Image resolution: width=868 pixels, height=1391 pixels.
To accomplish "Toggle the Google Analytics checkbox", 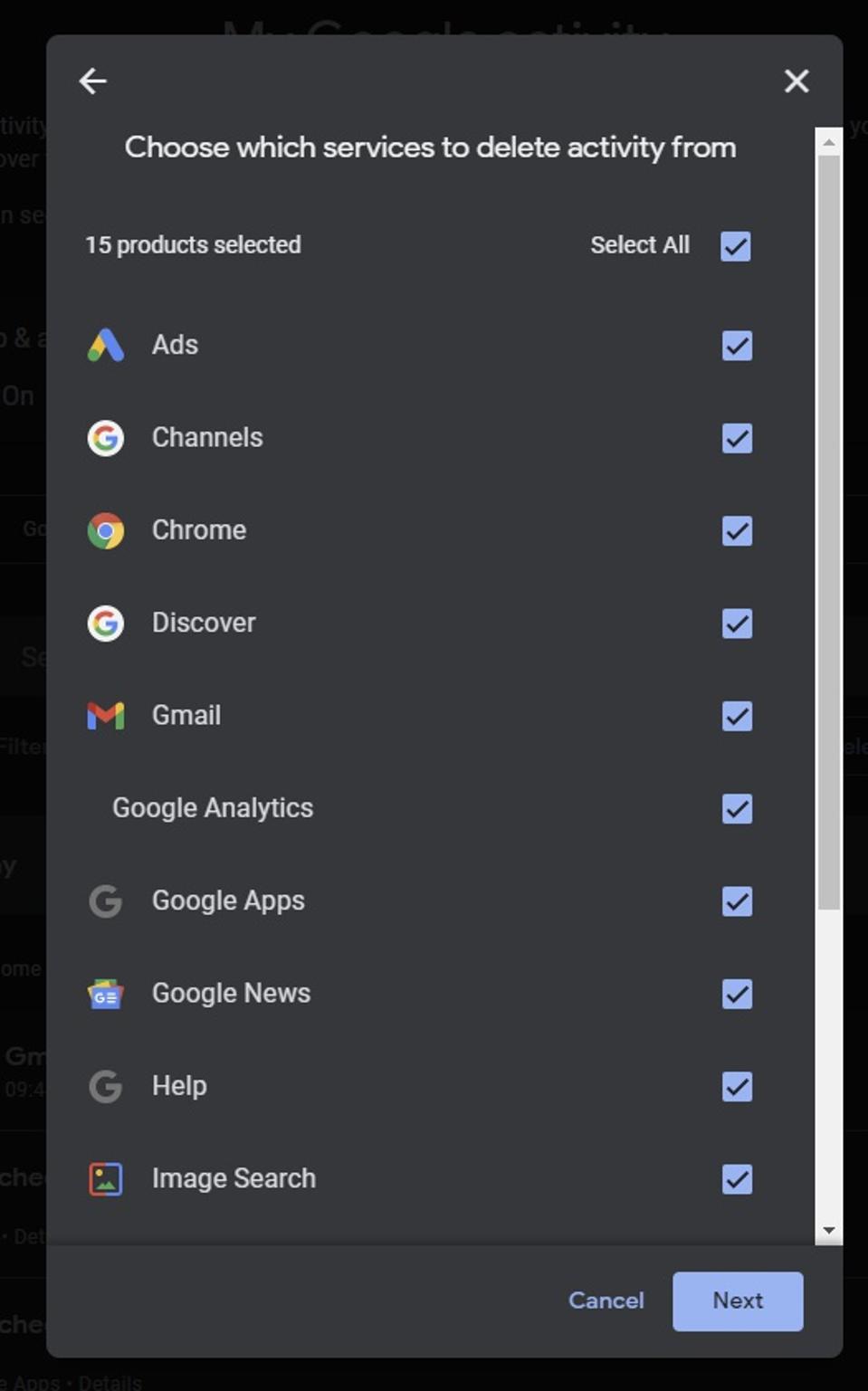I will click(x=737, y=808).
